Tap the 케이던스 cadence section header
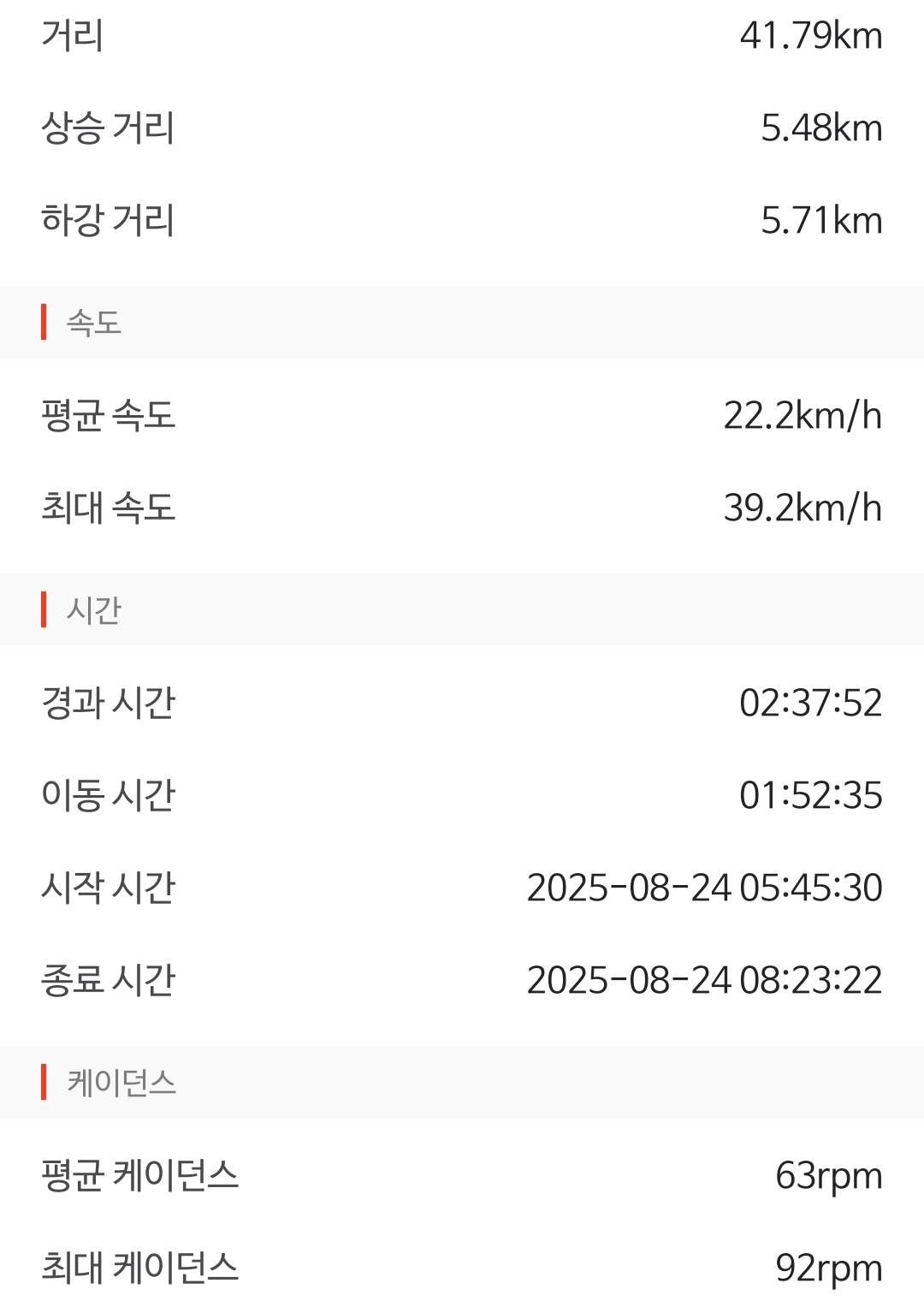The image size is (924, 1307). click(x=120, y=1084)
